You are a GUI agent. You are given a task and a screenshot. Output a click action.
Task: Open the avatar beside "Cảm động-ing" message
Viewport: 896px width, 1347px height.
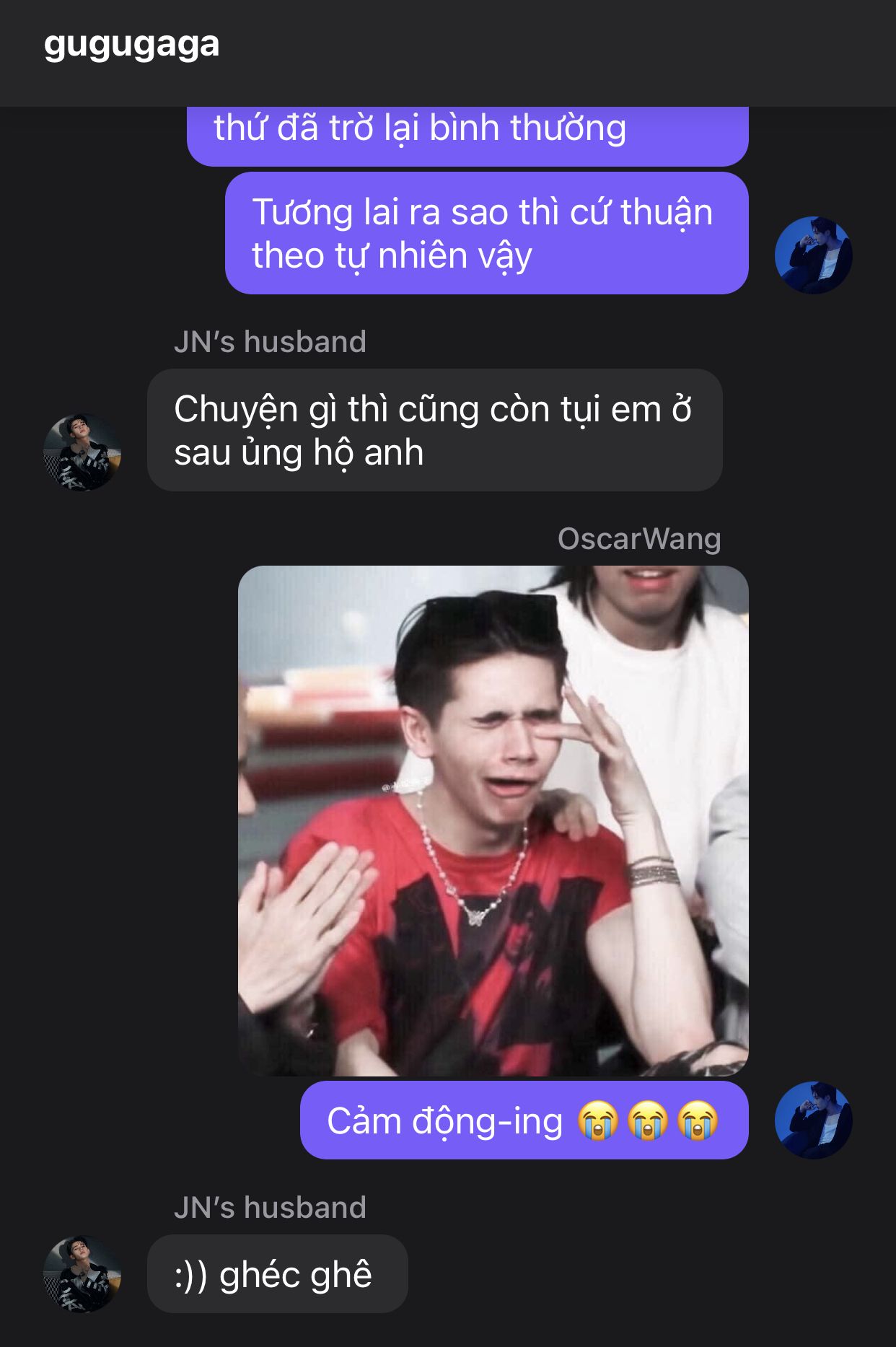click(813, 1120)
